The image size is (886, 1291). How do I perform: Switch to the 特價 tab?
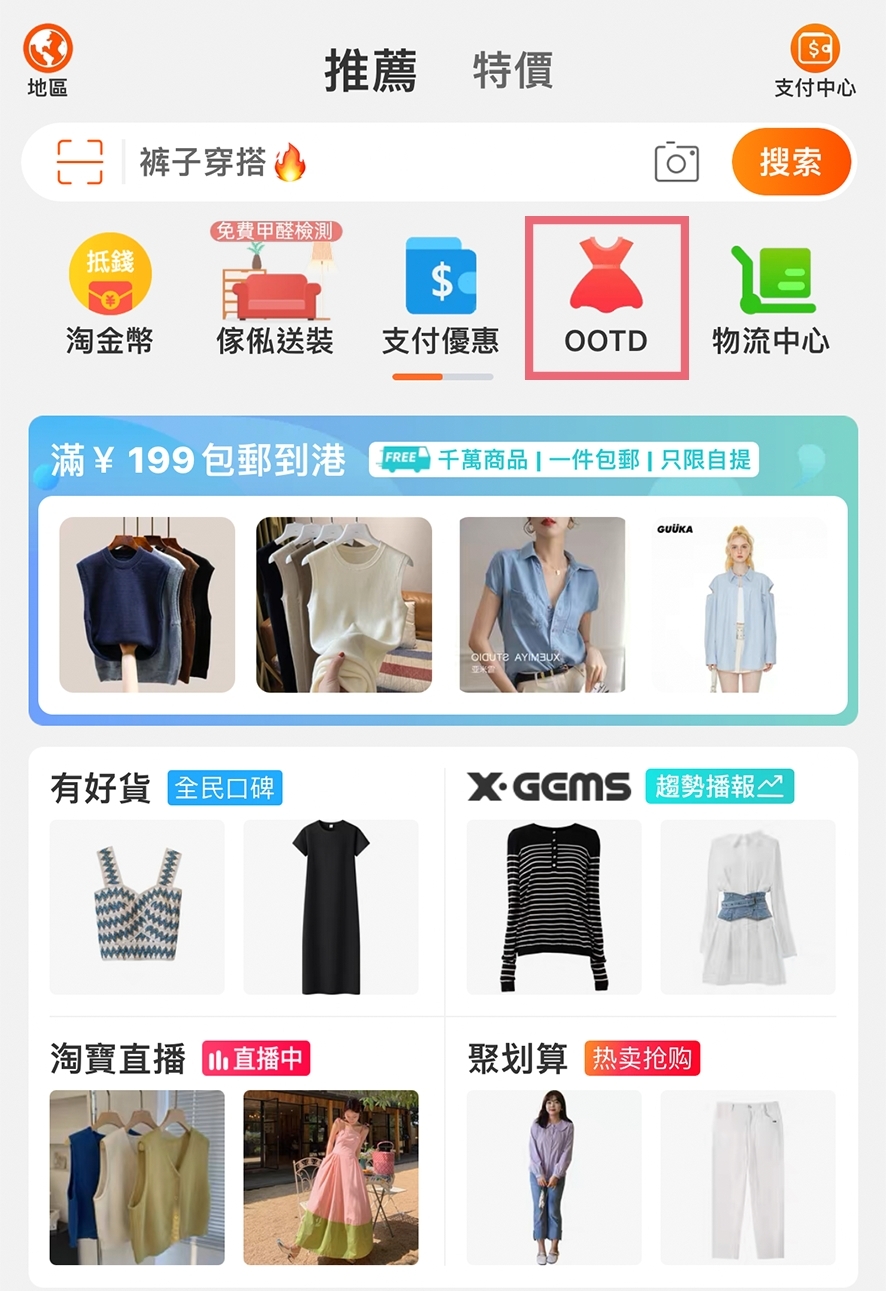pyautogui.click(x=512, y=72)
